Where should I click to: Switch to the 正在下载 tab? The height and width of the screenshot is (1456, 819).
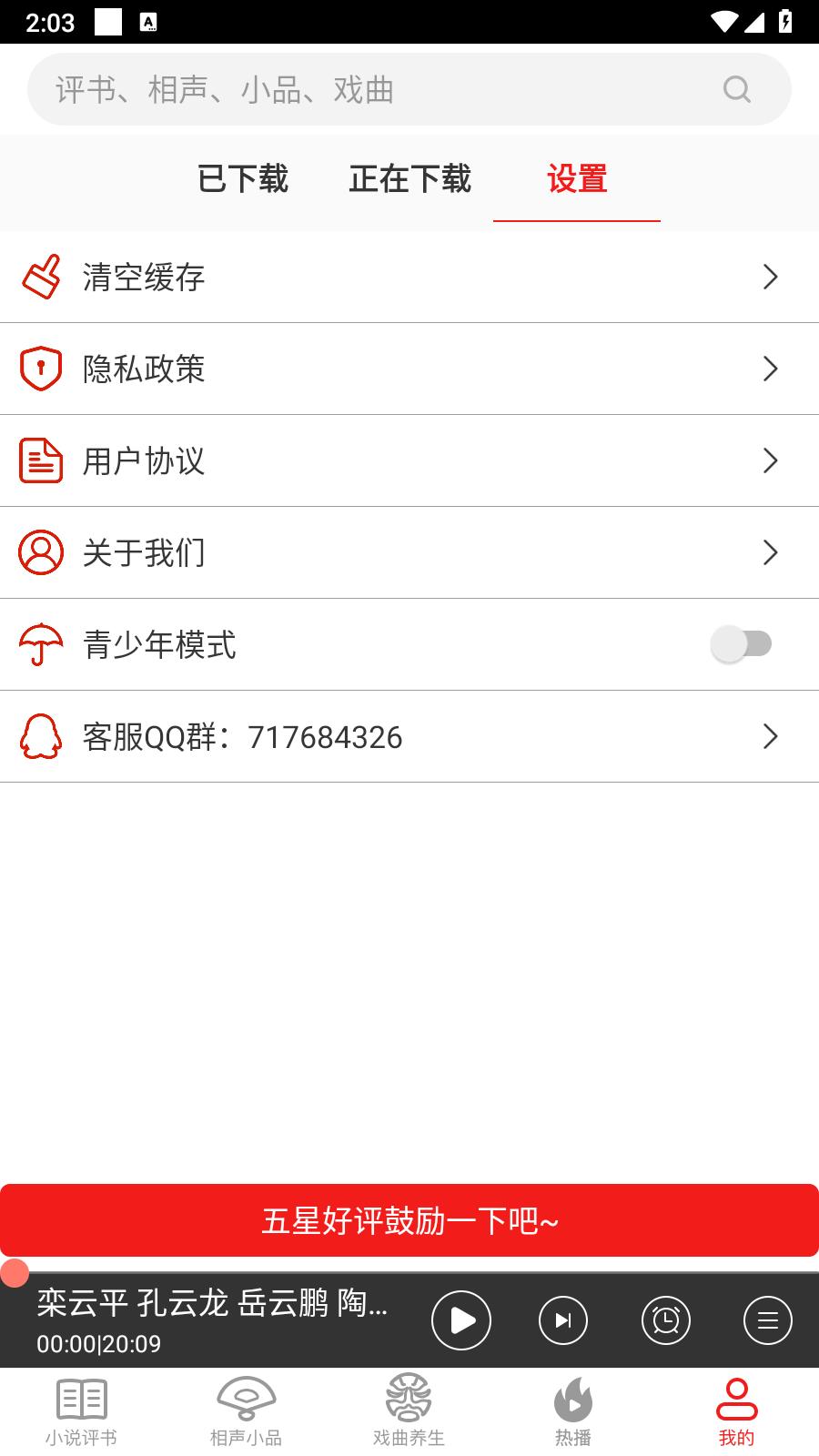coord(409,181)
